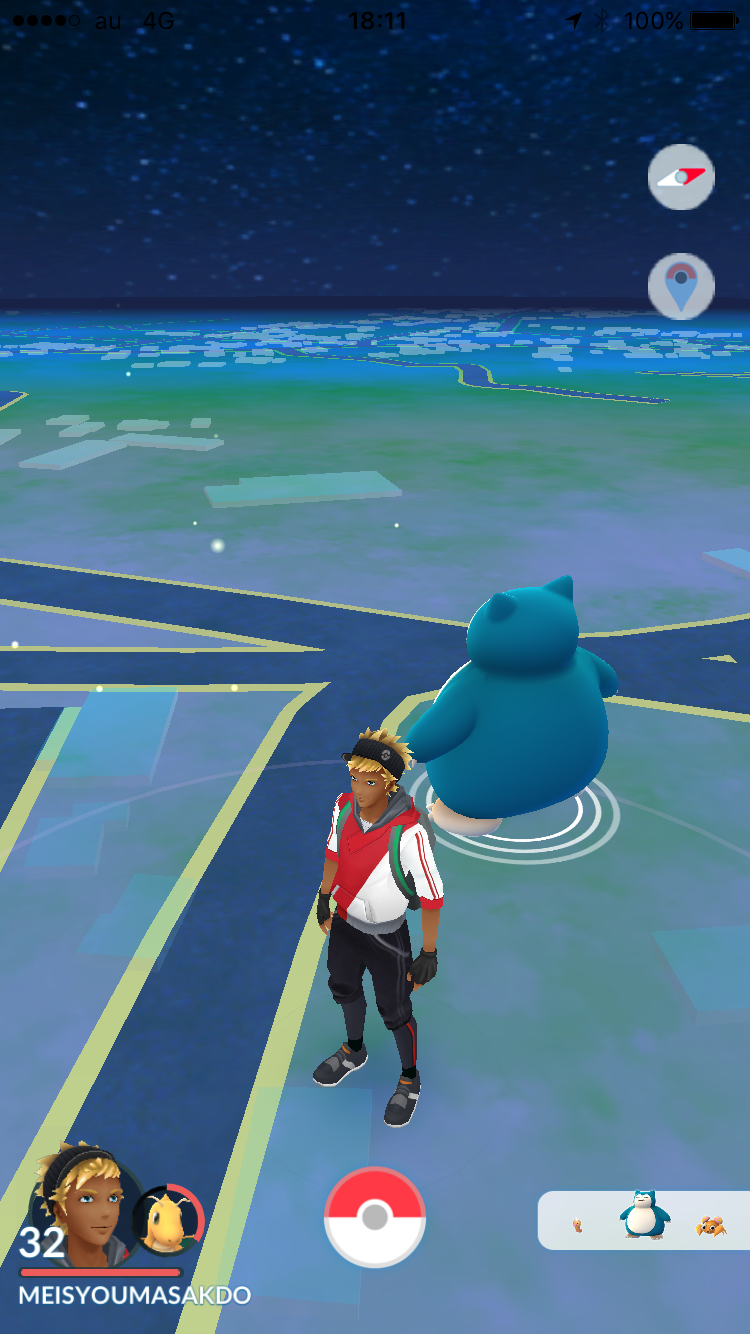
Task: Open the buddy Pokémon Dragonite icon
Action: (168, 1220)
